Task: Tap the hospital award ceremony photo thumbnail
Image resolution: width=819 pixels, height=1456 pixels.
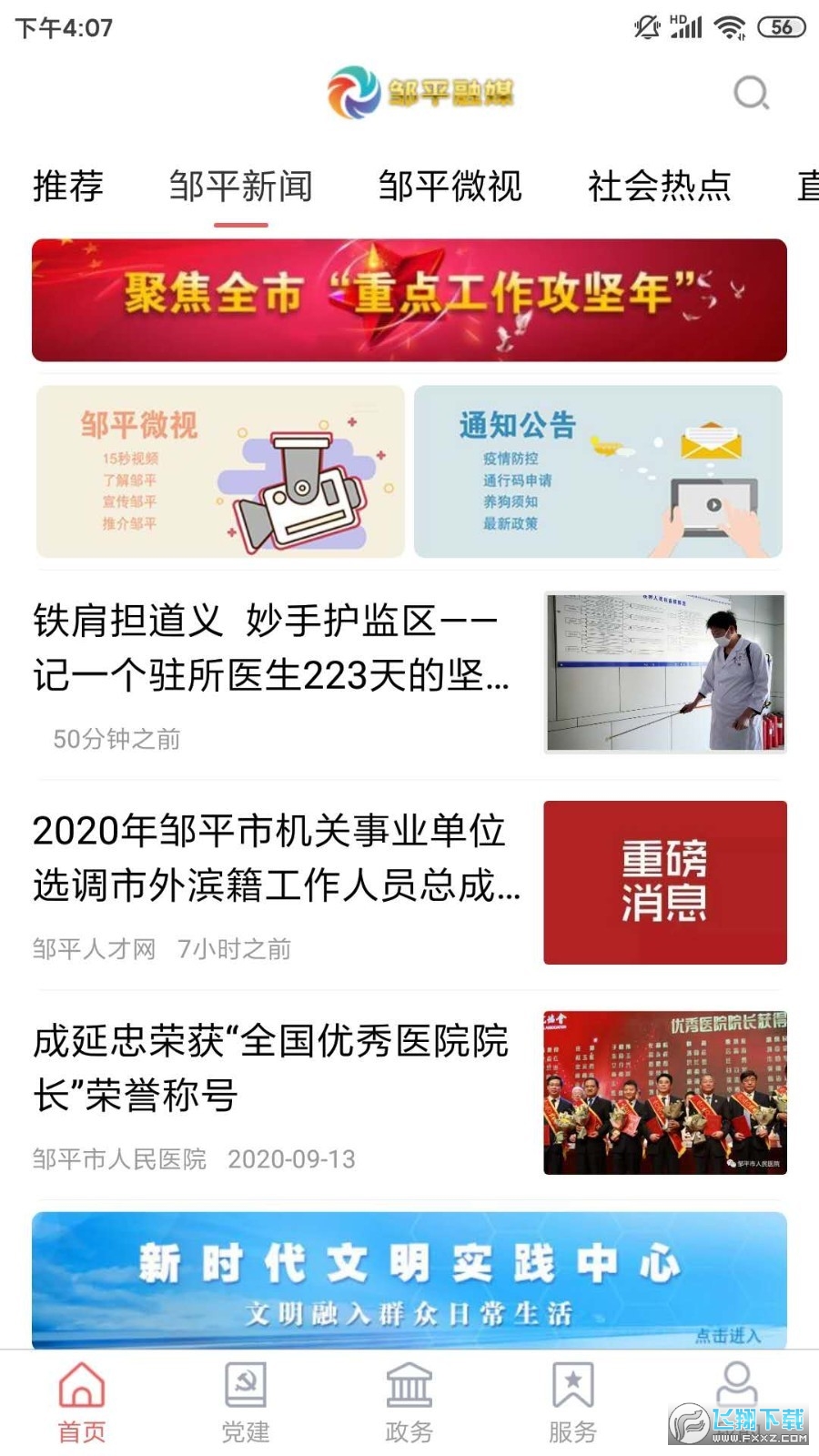Action: pyautogui.click(x=663, y=1093)
